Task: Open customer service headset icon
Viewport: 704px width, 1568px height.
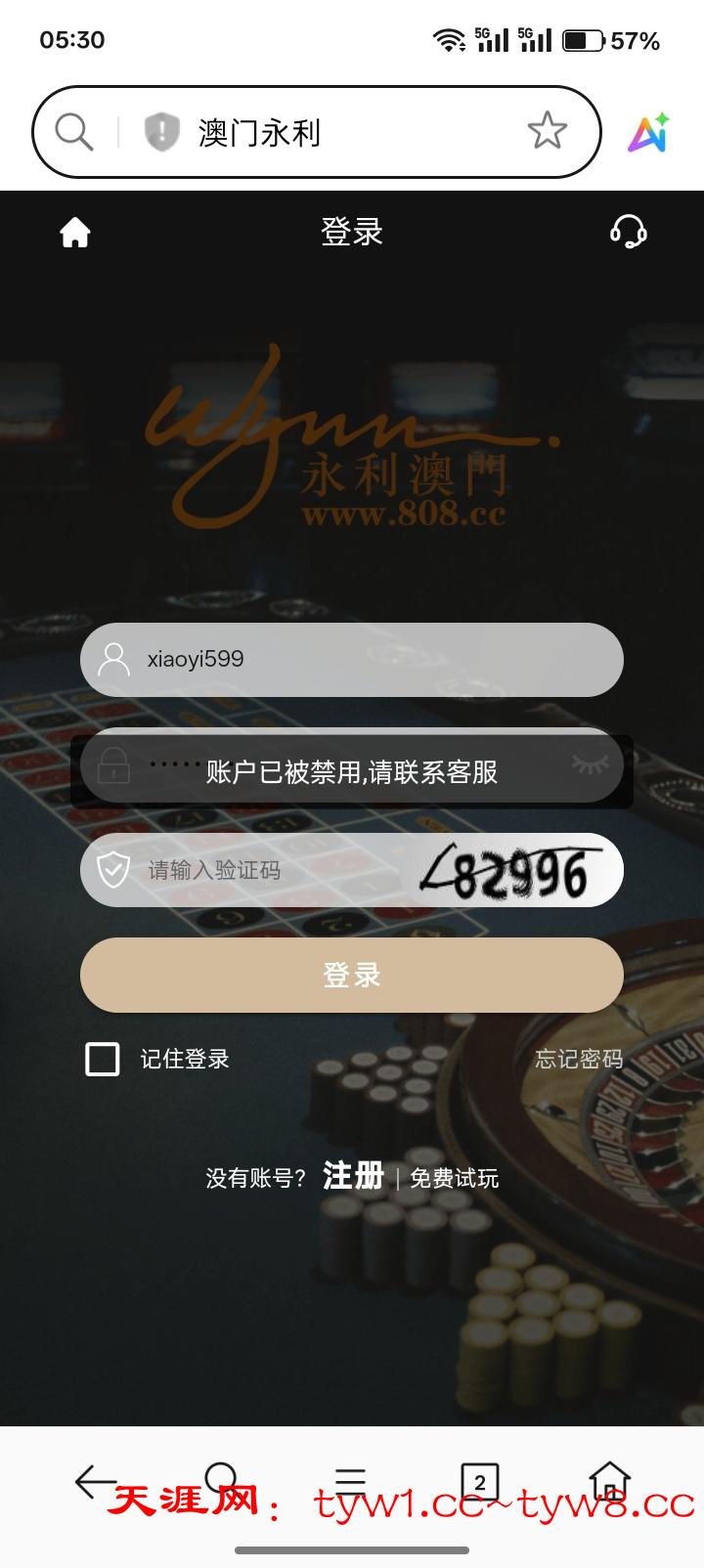Action: 628,232
